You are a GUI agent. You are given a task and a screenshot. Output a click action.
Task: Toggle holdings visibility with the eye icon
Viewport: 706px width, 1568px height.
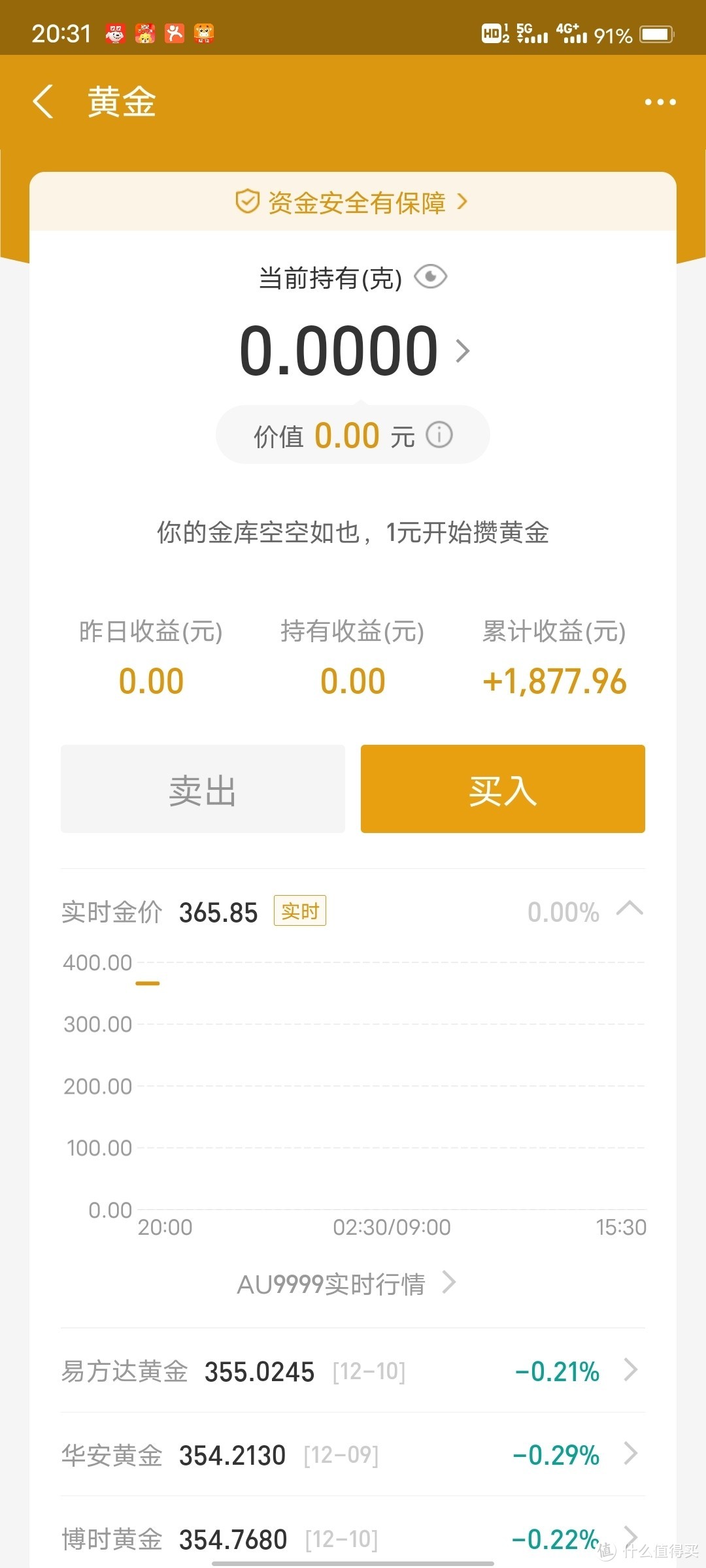431,277
